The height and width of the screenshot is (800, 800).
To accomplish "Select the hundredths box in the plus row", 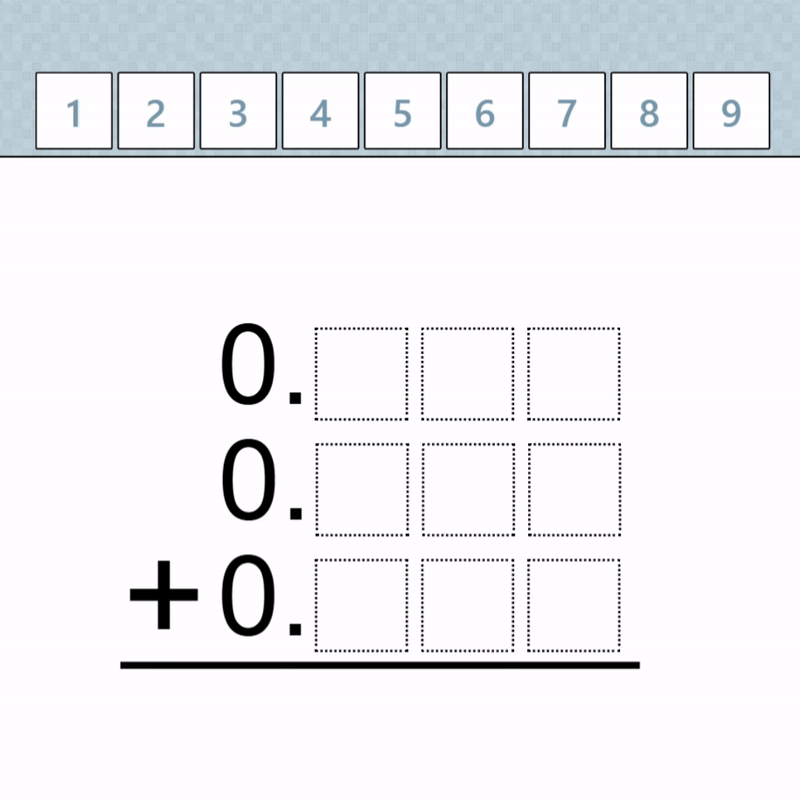I will pyautogui.click(x=467, y=605).
